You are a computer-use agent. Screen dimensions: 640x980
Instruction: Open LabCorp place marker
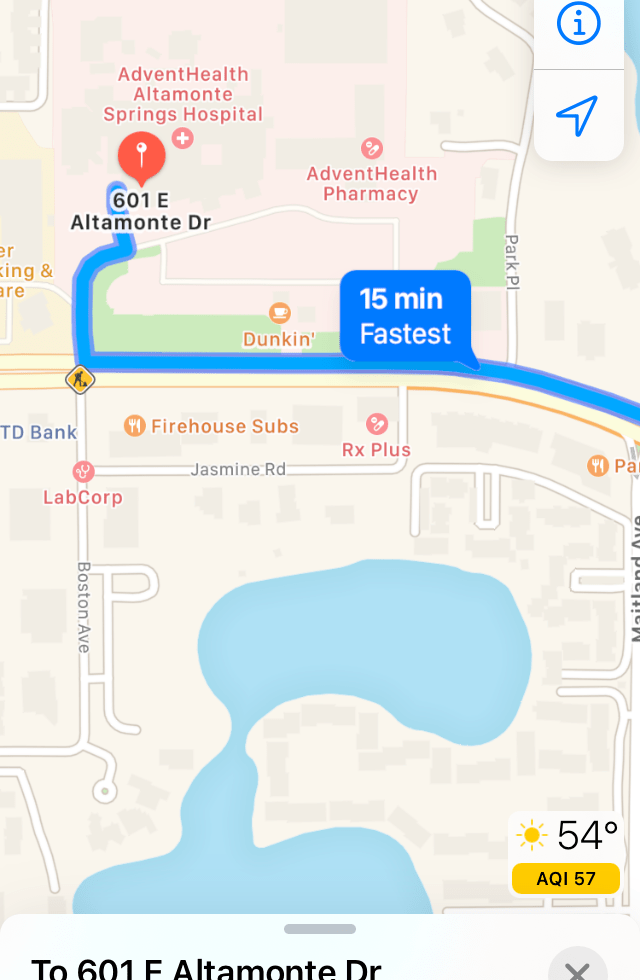click(84, 471)
